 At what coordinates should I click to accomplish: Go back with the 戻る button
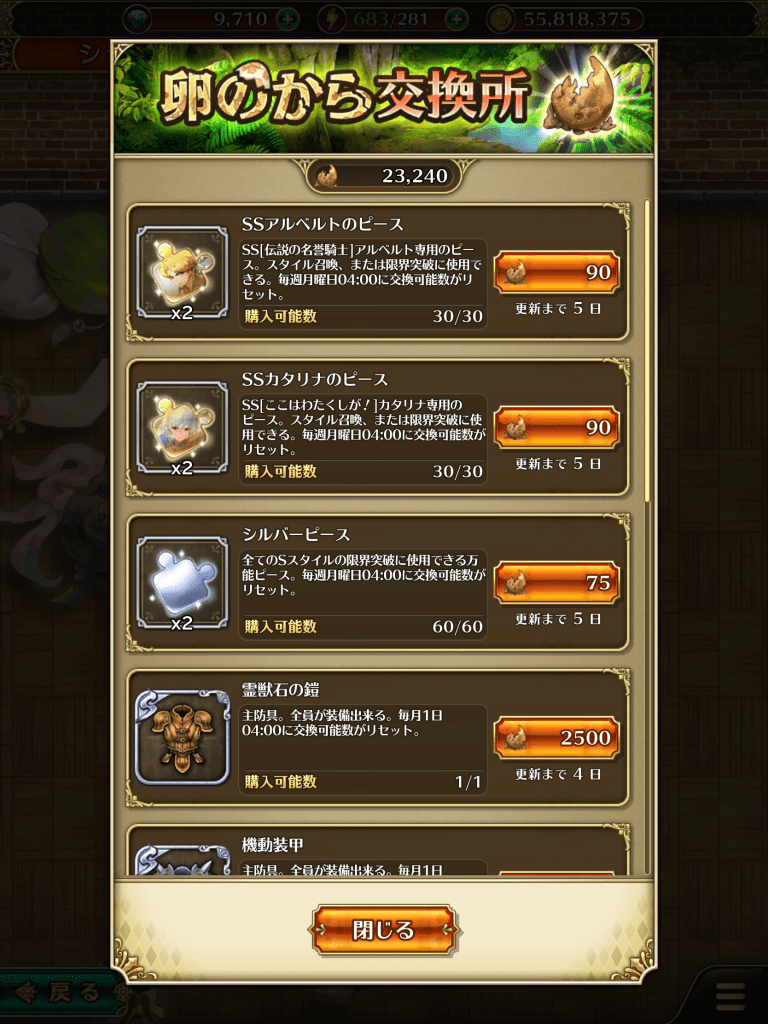tap(60, 992)
